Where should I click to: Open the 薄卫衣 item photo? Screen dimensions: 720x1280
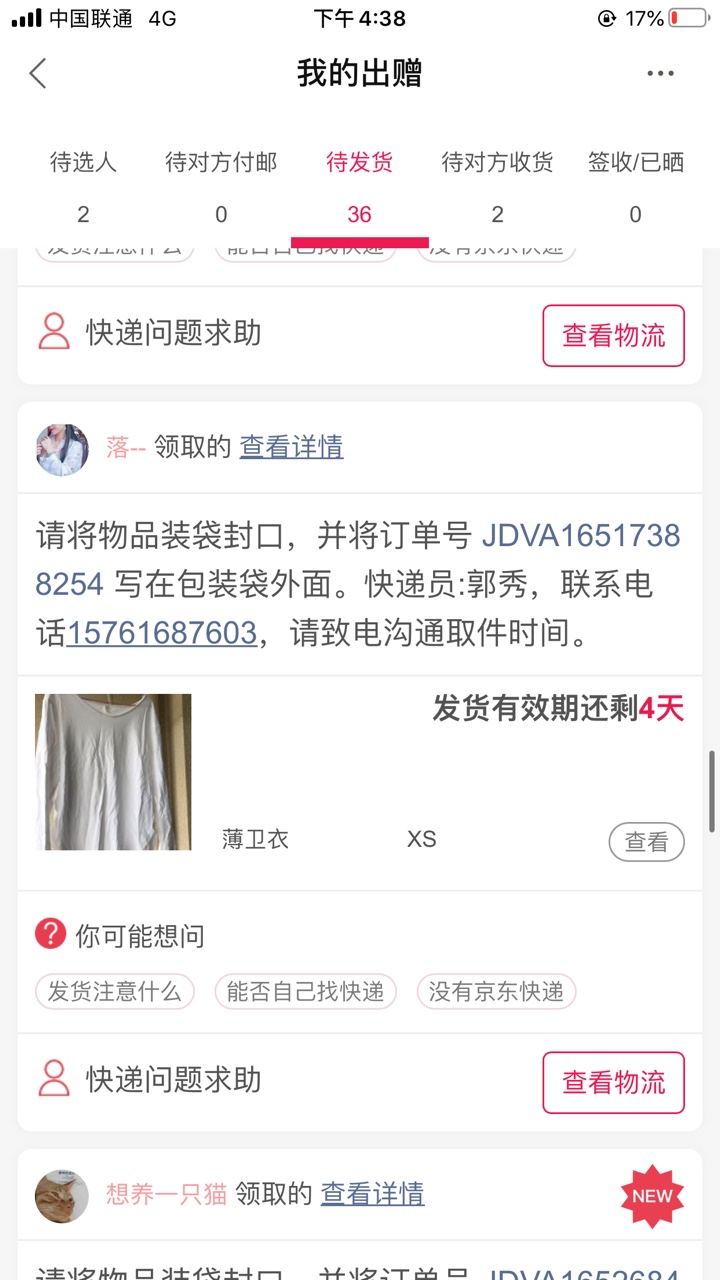coord(113,772)
